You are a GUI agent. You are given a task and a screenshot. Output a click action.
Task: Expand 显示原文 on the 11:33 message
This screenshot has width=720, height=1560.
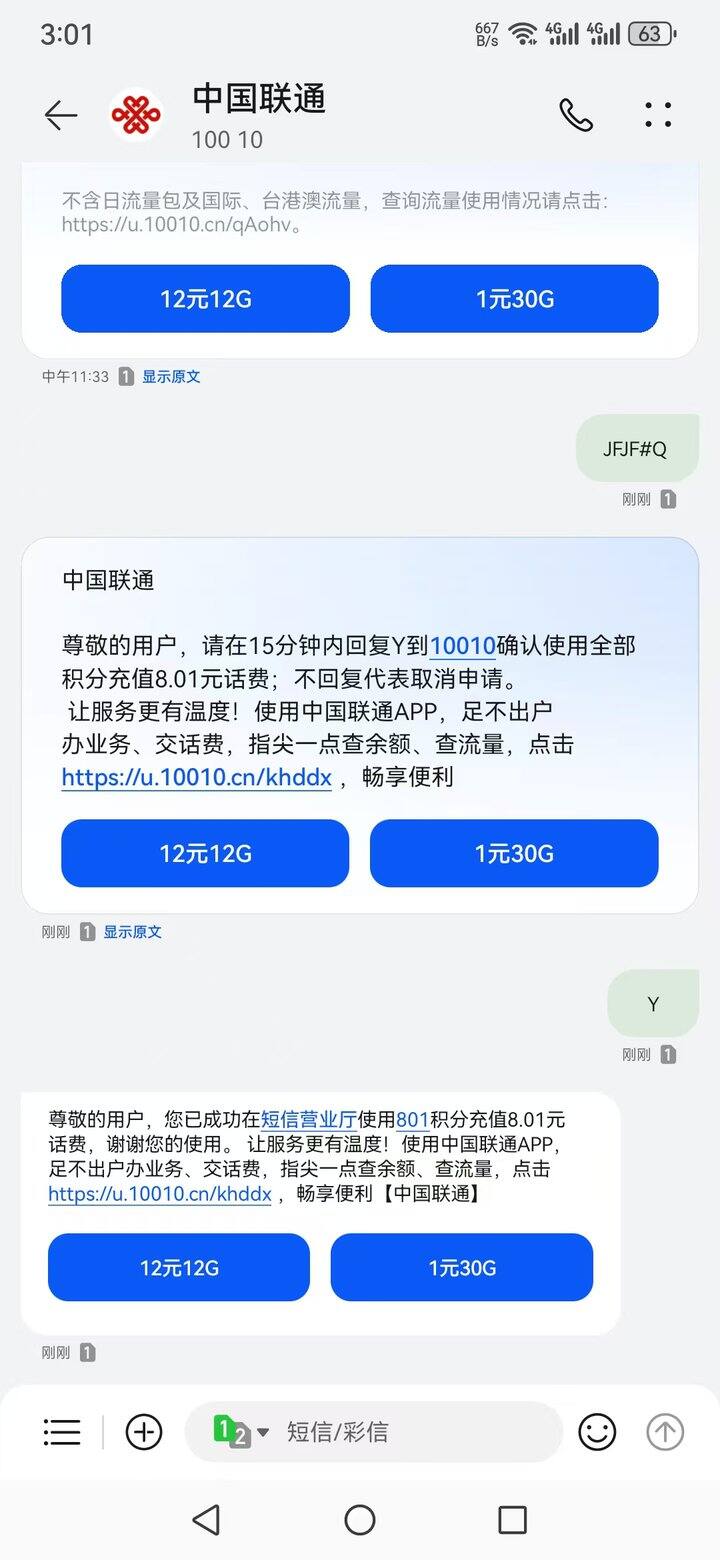tap(170, 376)
